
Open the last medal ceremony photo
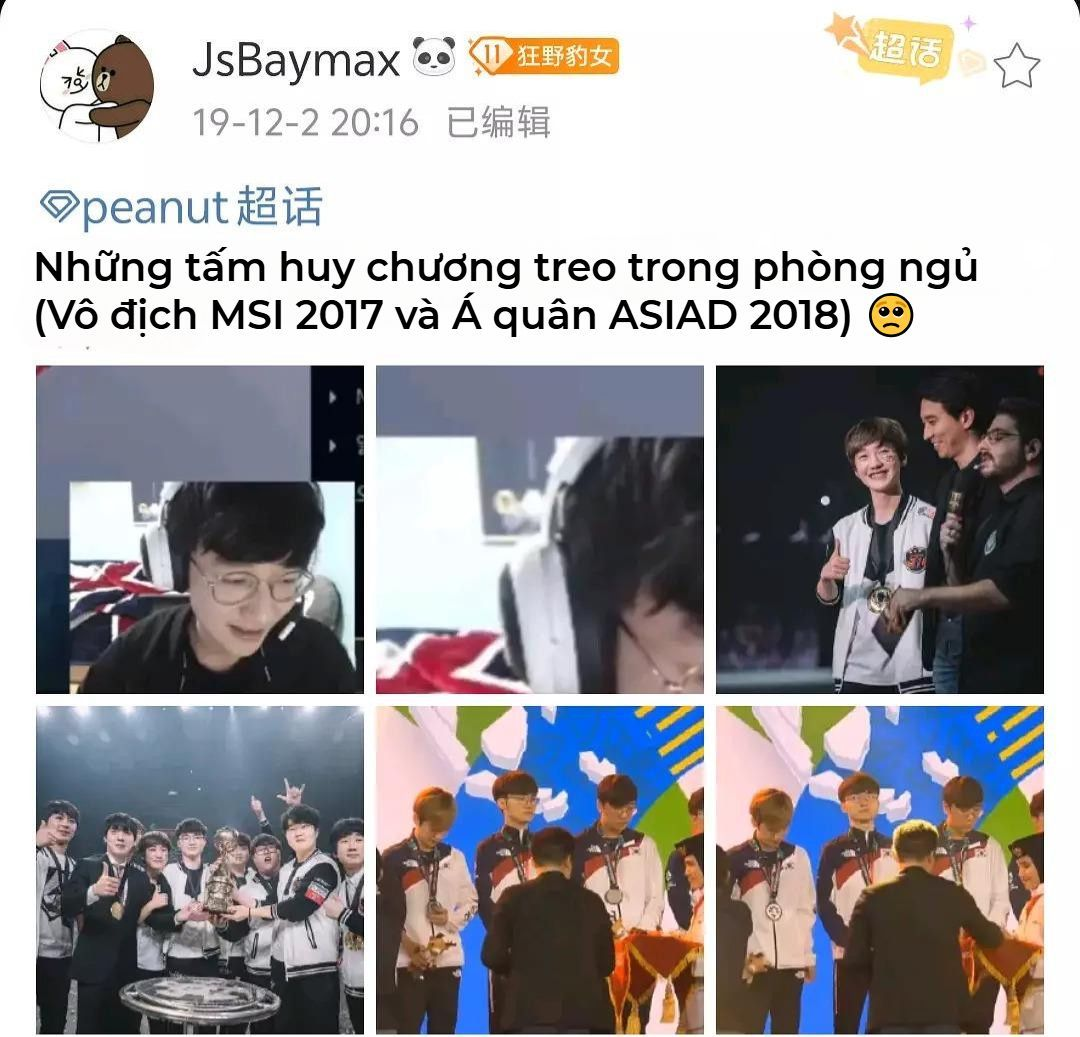click(x=879, y=869)
